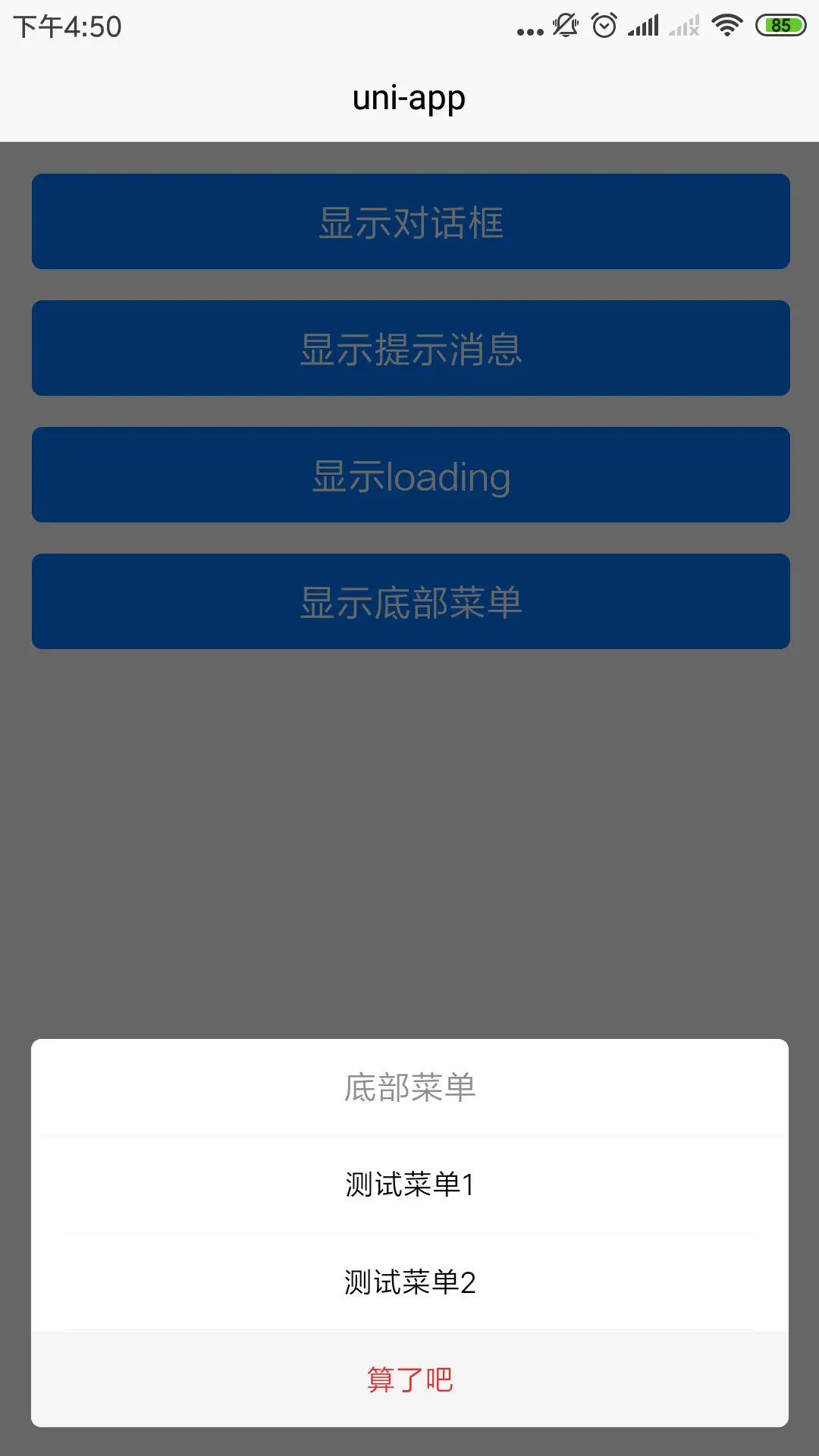Select 测试菜单1 from the bottom menu
819x1456 pixels.
[x=409, y=1185]
